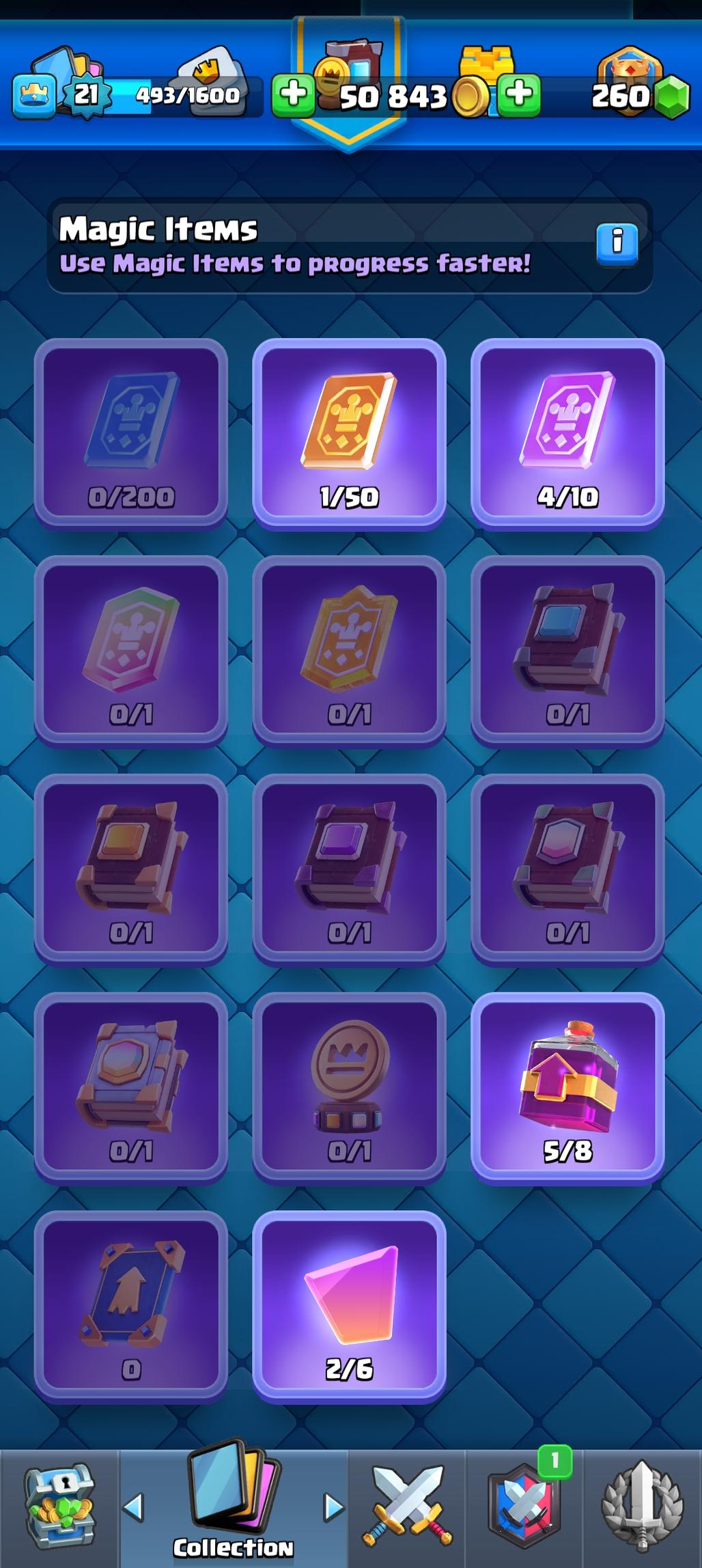Tap the magic coin item showing 0/1
The image size is (702, 1568).
point(349,1087)
